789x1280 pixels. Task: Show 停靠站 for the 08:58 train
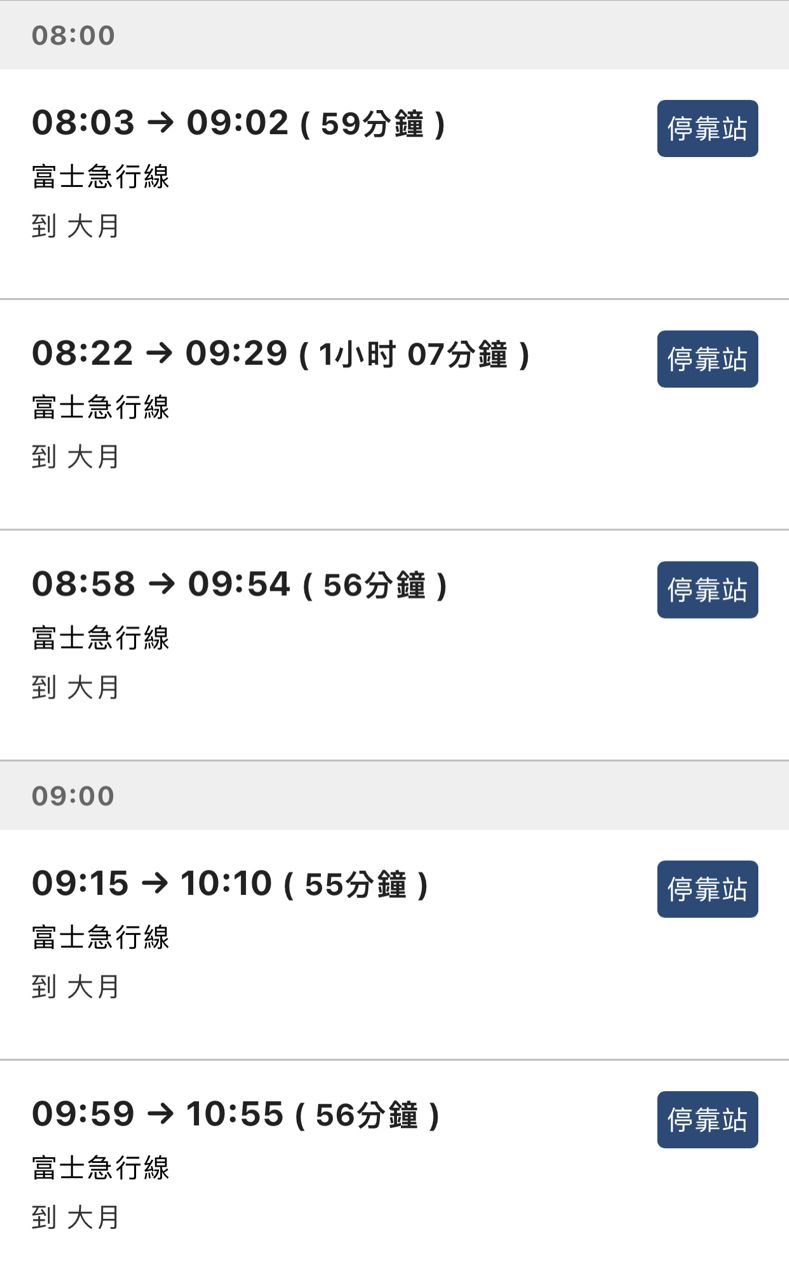point(707,590)
